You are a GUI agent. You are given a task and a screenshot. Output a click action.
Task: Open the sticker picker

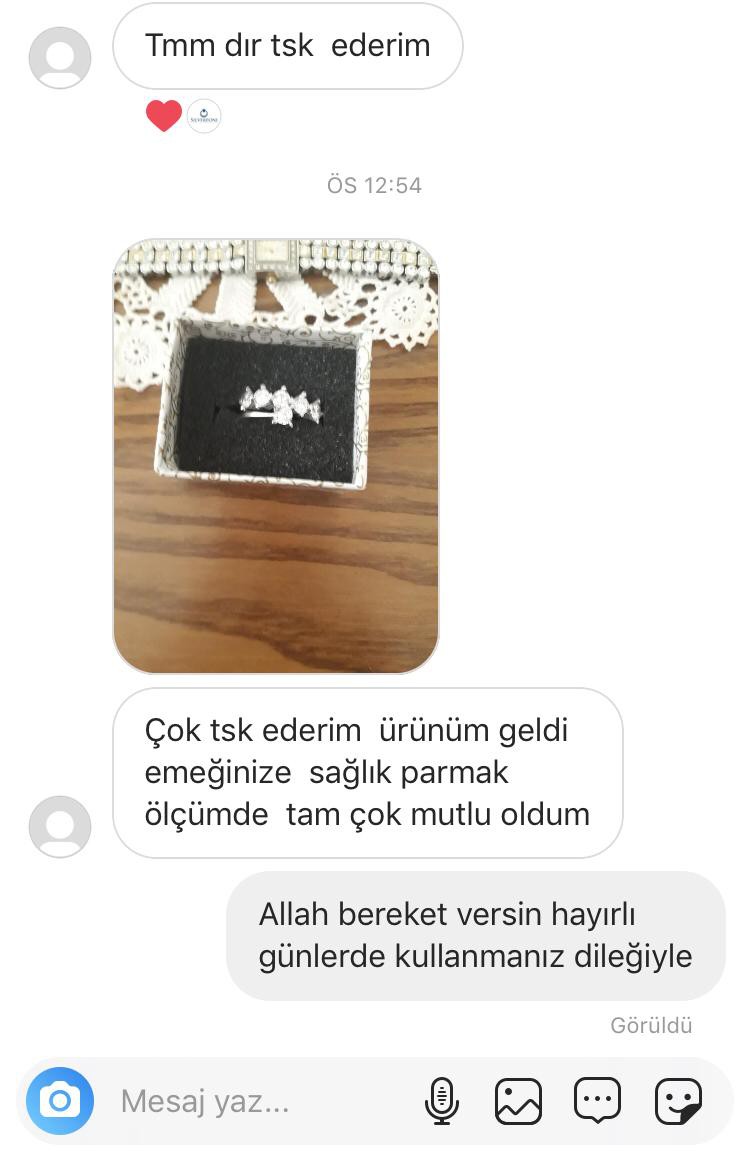pos(677,1101)
